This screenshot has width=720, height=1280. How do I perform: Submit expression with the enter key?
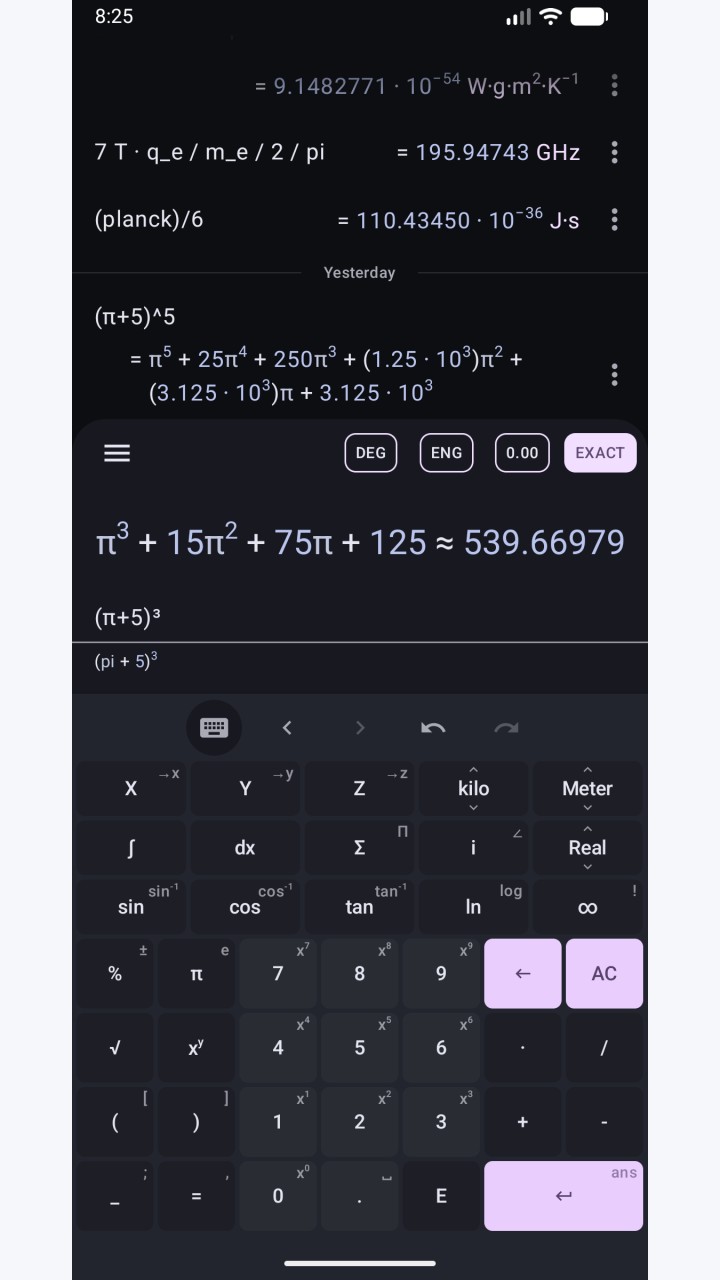[564, 1196]
